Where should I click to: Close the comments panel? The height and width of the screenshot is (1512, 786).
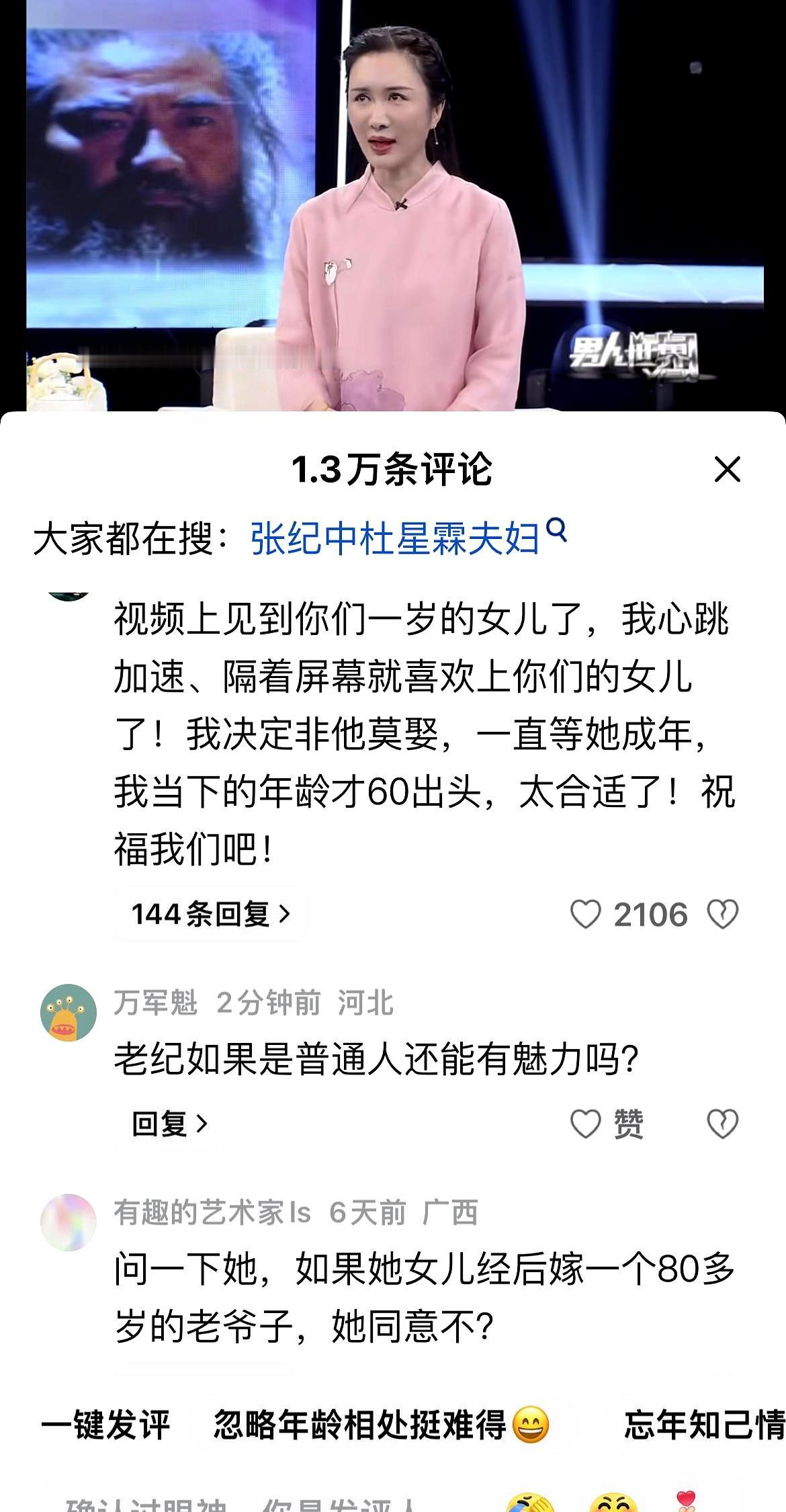(x=727, y=469)
